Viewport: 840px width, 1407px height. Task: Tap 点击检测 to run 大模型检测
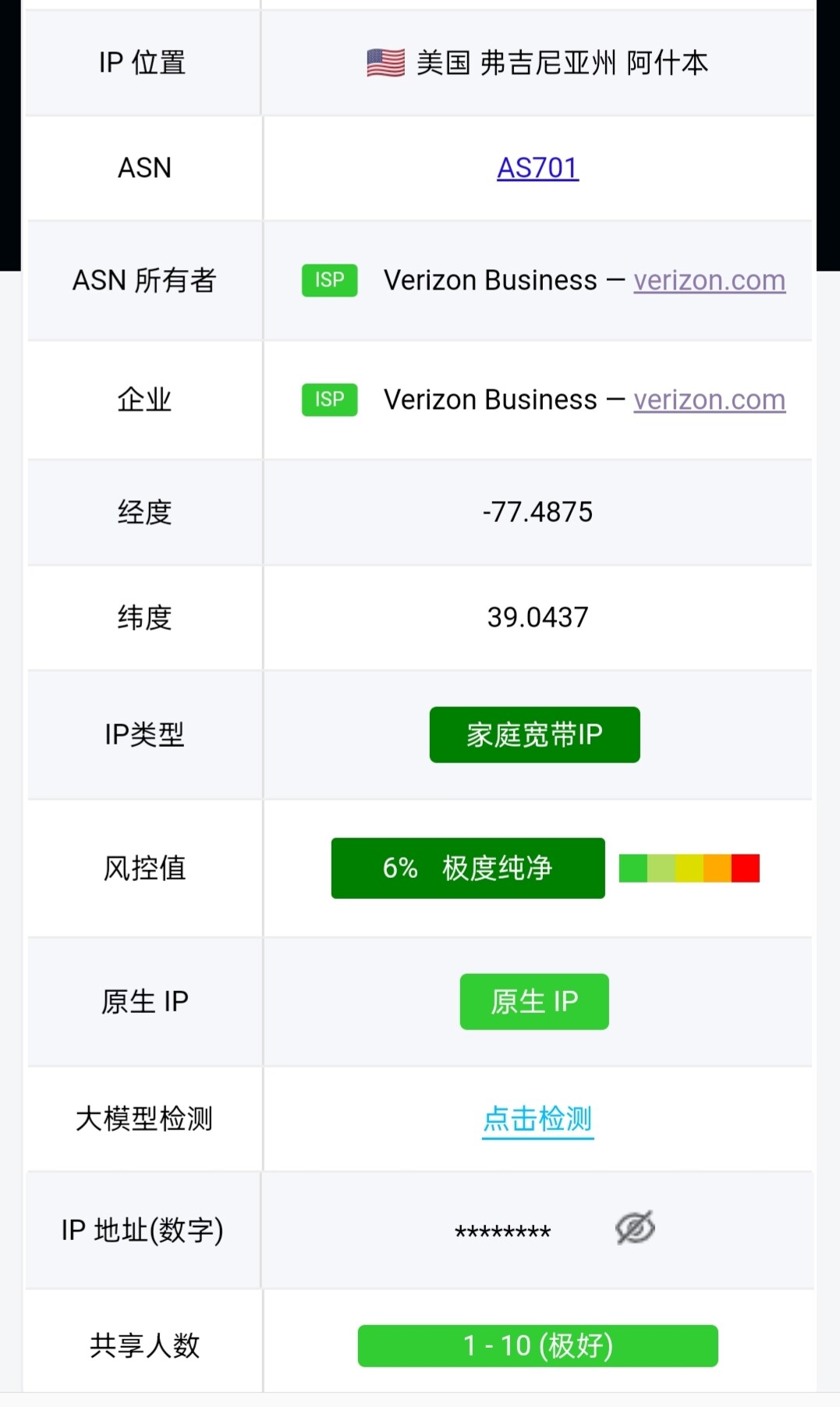(x=537, y=1119)
